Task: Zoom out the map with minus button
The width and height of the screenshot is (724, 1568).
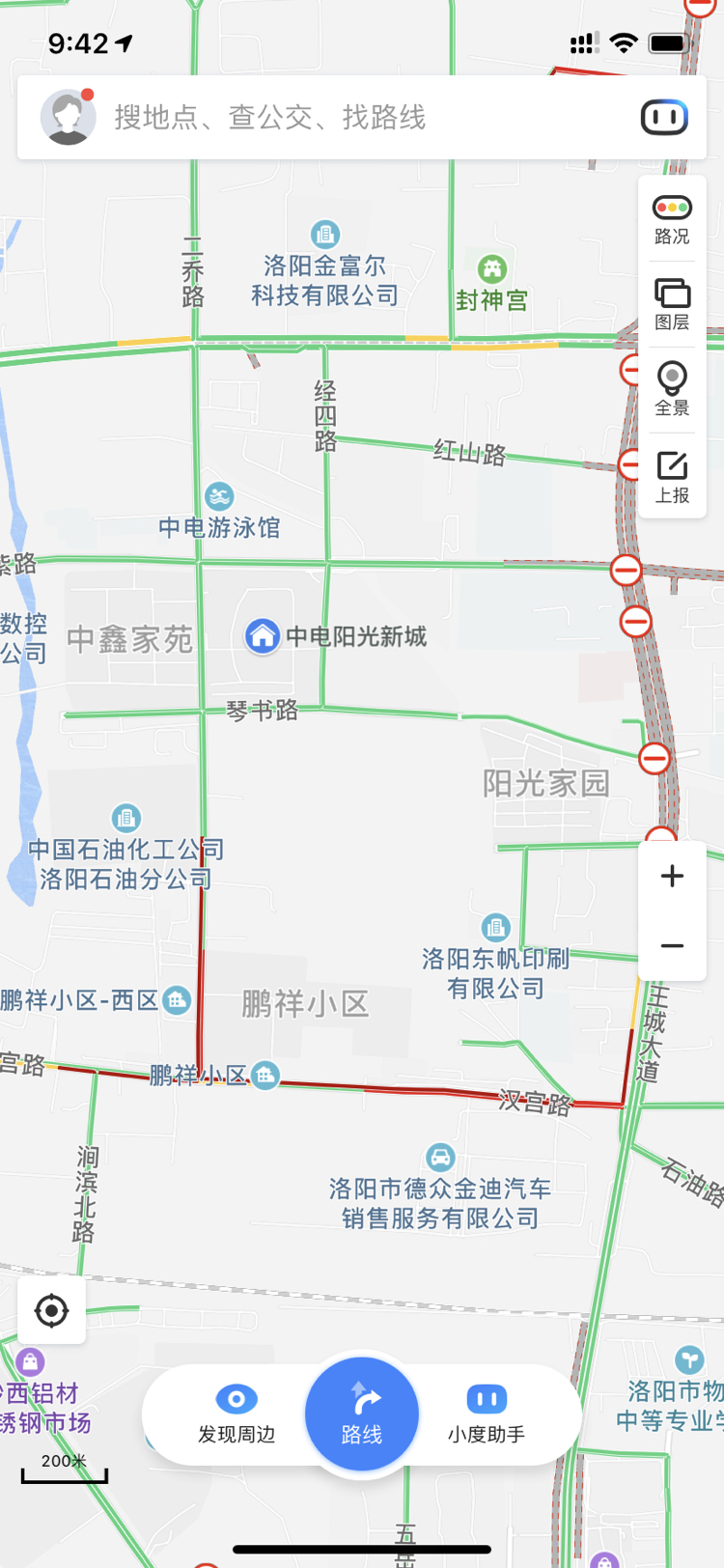Action: pyautogui.click(x=672, y=945)
